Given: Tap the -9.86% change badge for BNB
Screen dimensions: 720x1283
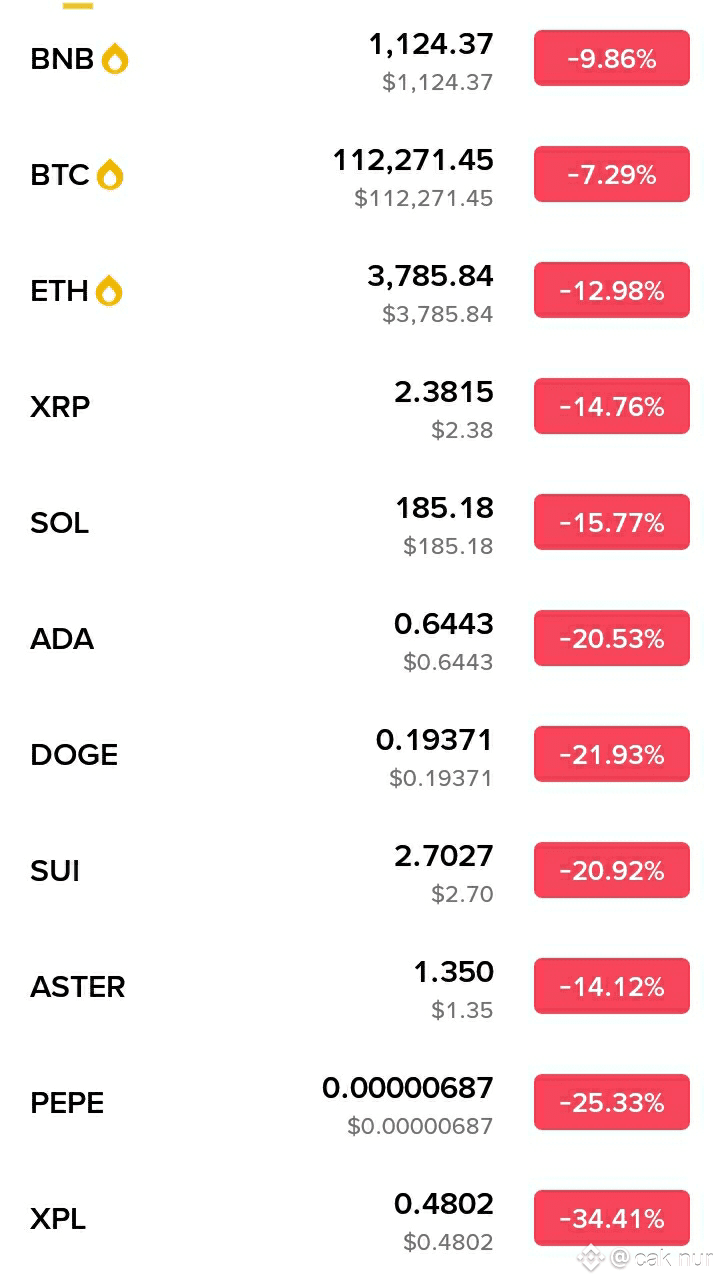Looking at the screenshot, I should point(612,59).
